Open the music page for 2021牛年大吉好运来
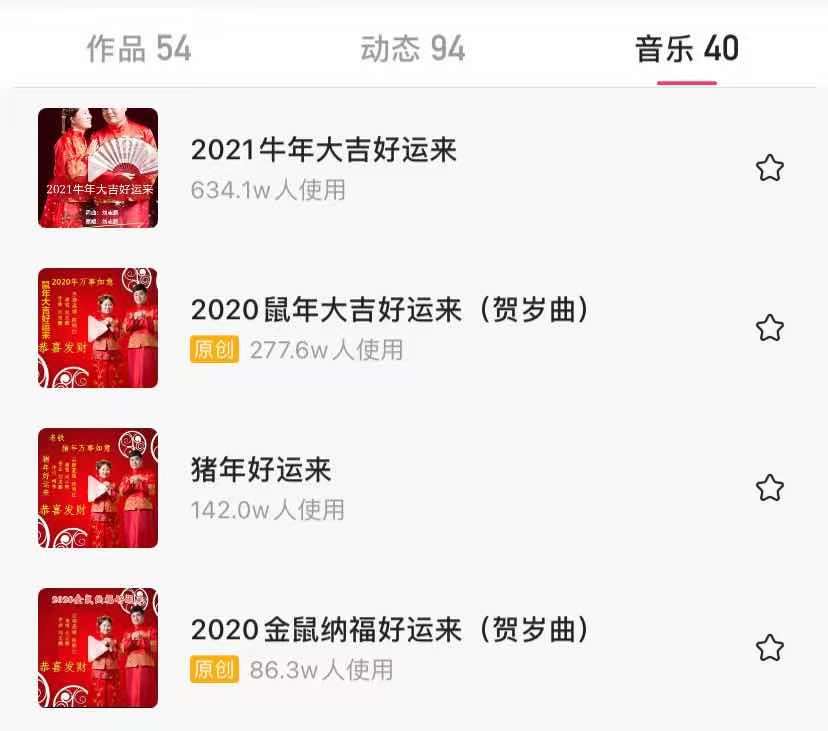The image size is (828, 731). tap(324, 151)
